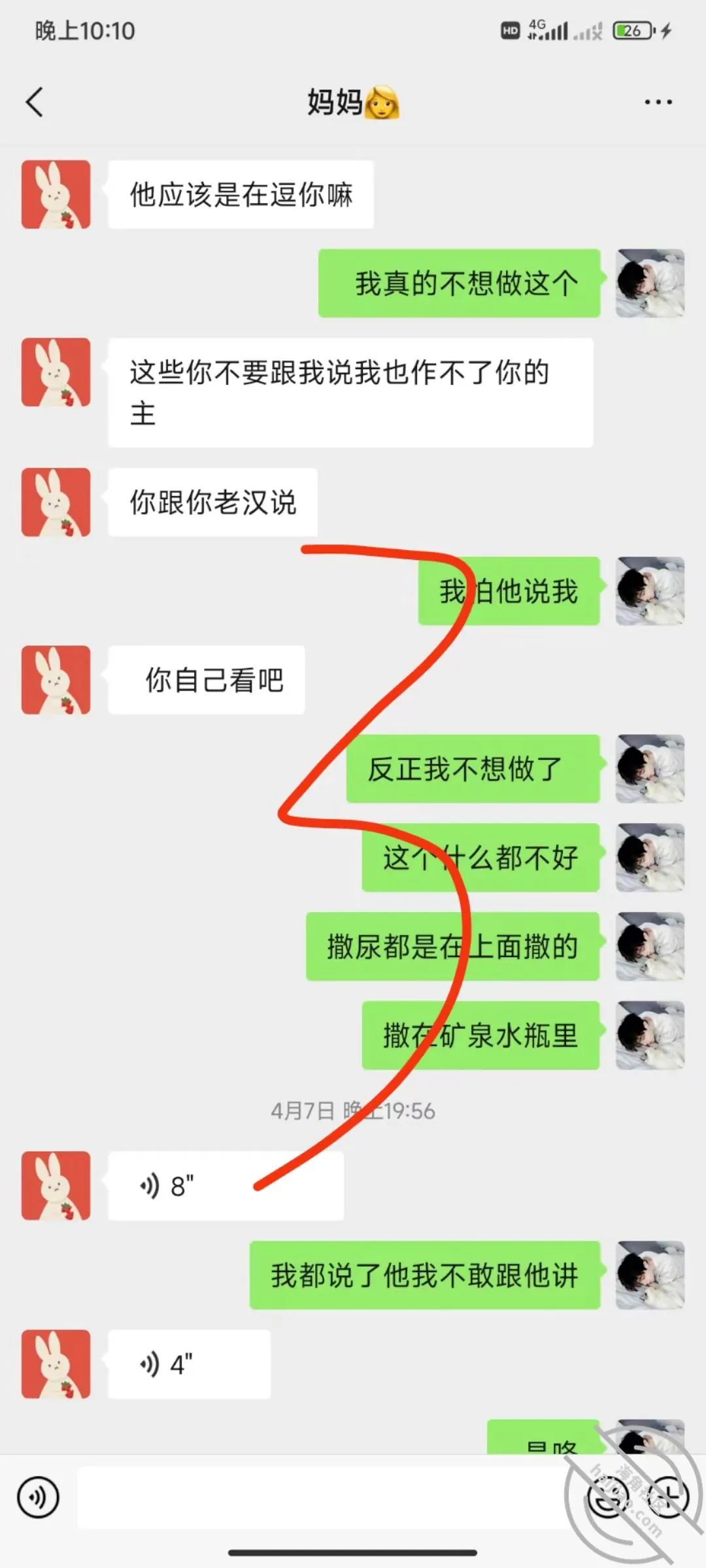
Task: Open the three-dot chat options menu
Action: [x=658, y=102]
